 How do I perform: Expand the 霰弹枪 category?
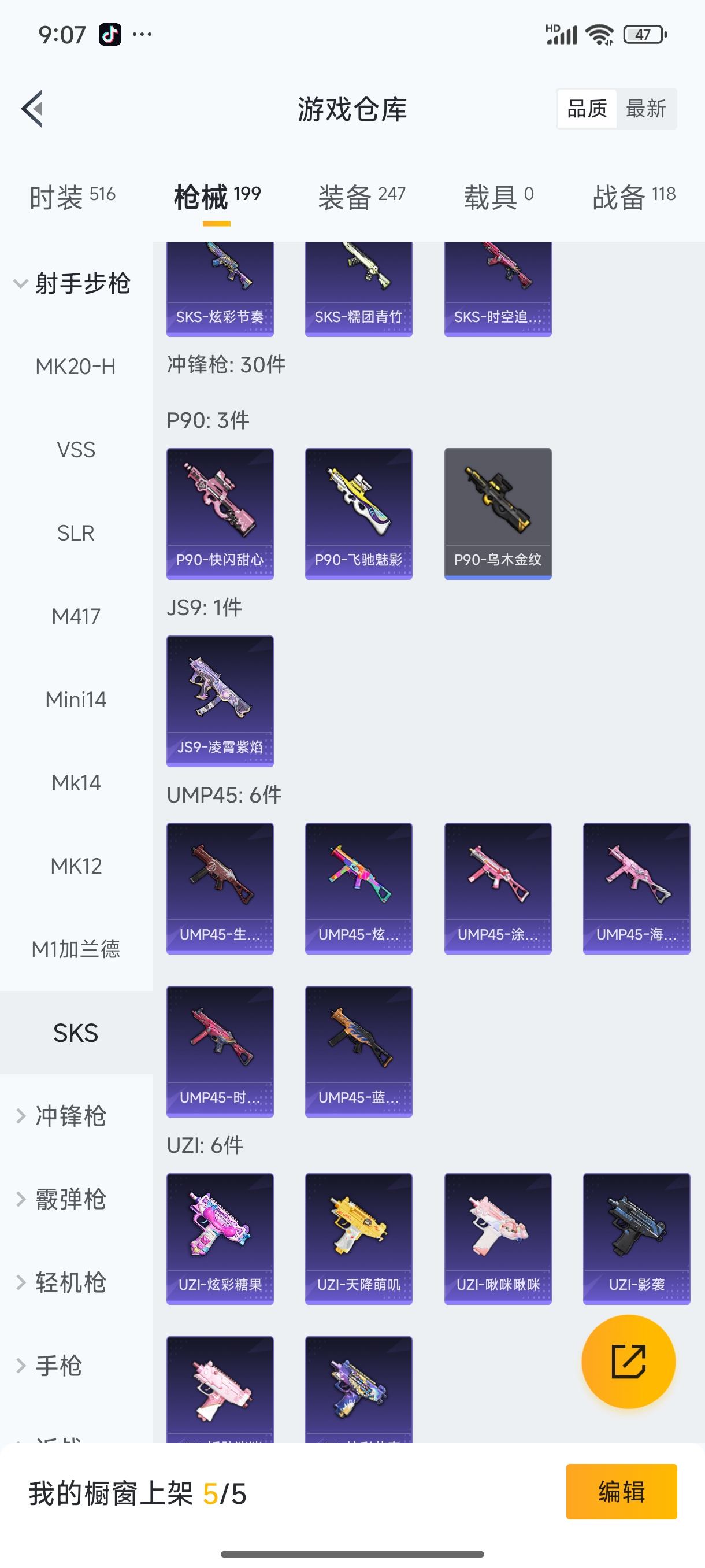point(70,1199)
